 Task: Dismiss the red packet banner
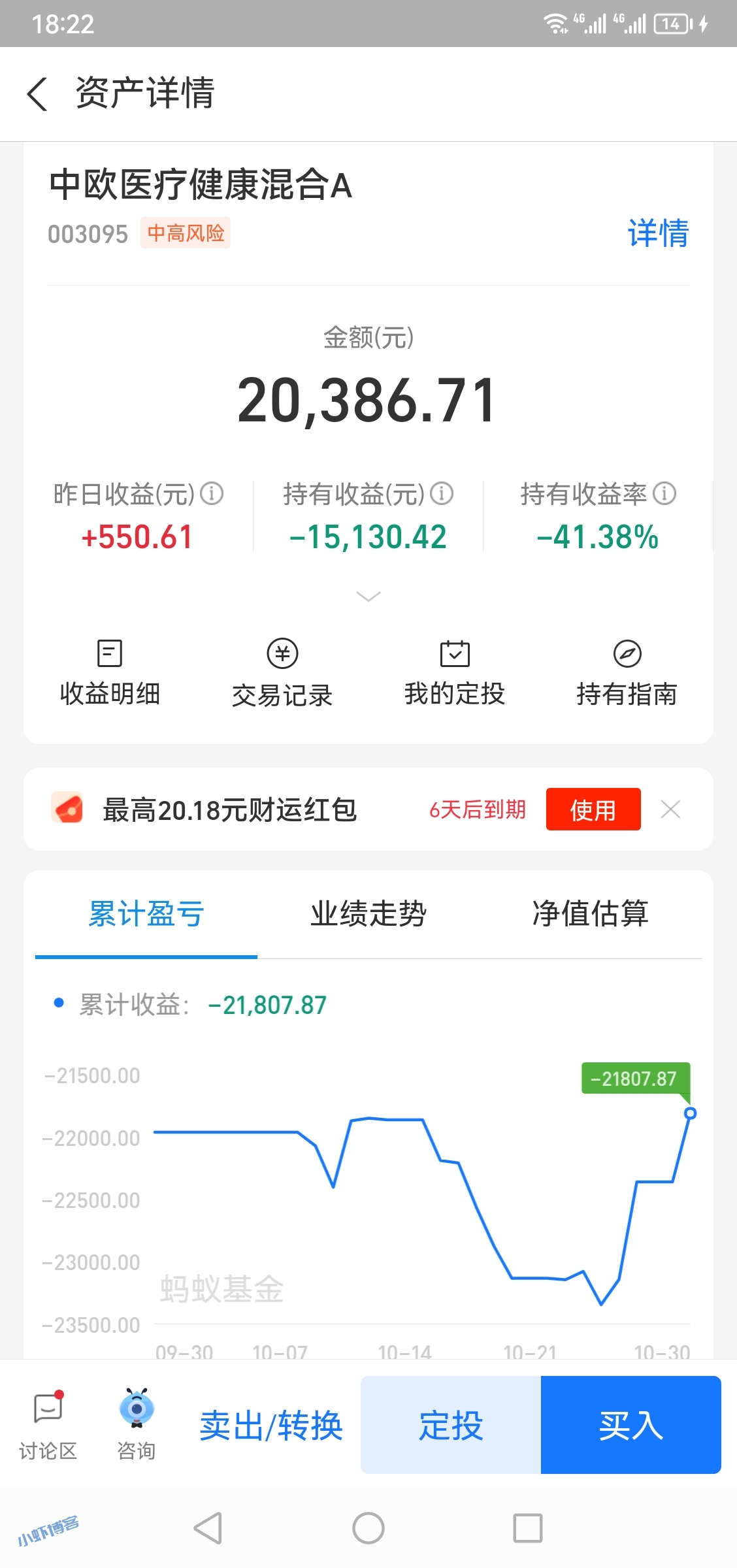click(670, 809)
